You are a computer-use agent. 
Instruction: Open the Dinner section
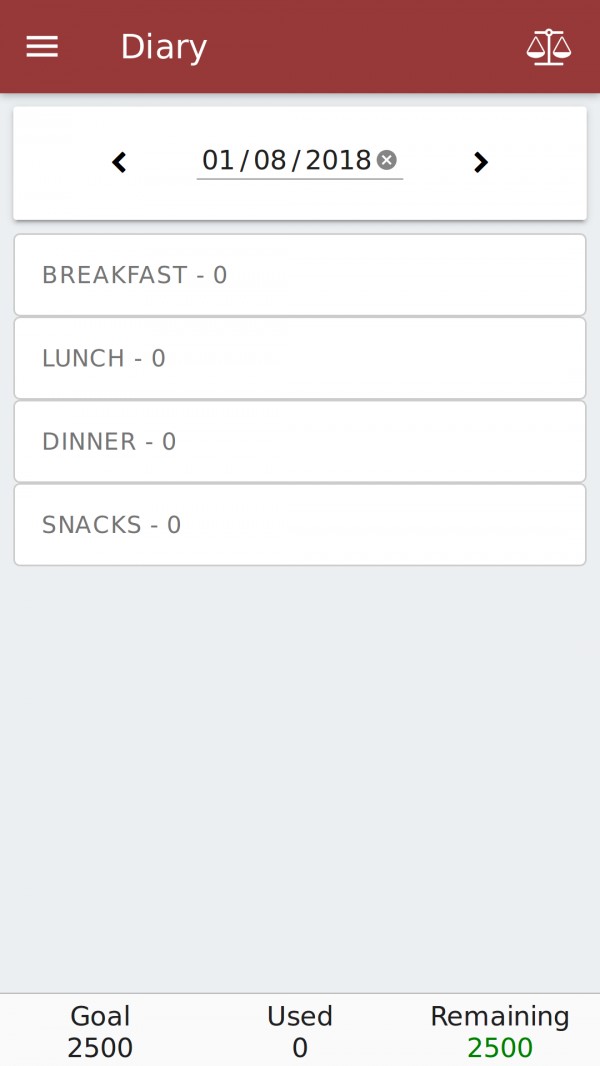click(300, 442)
